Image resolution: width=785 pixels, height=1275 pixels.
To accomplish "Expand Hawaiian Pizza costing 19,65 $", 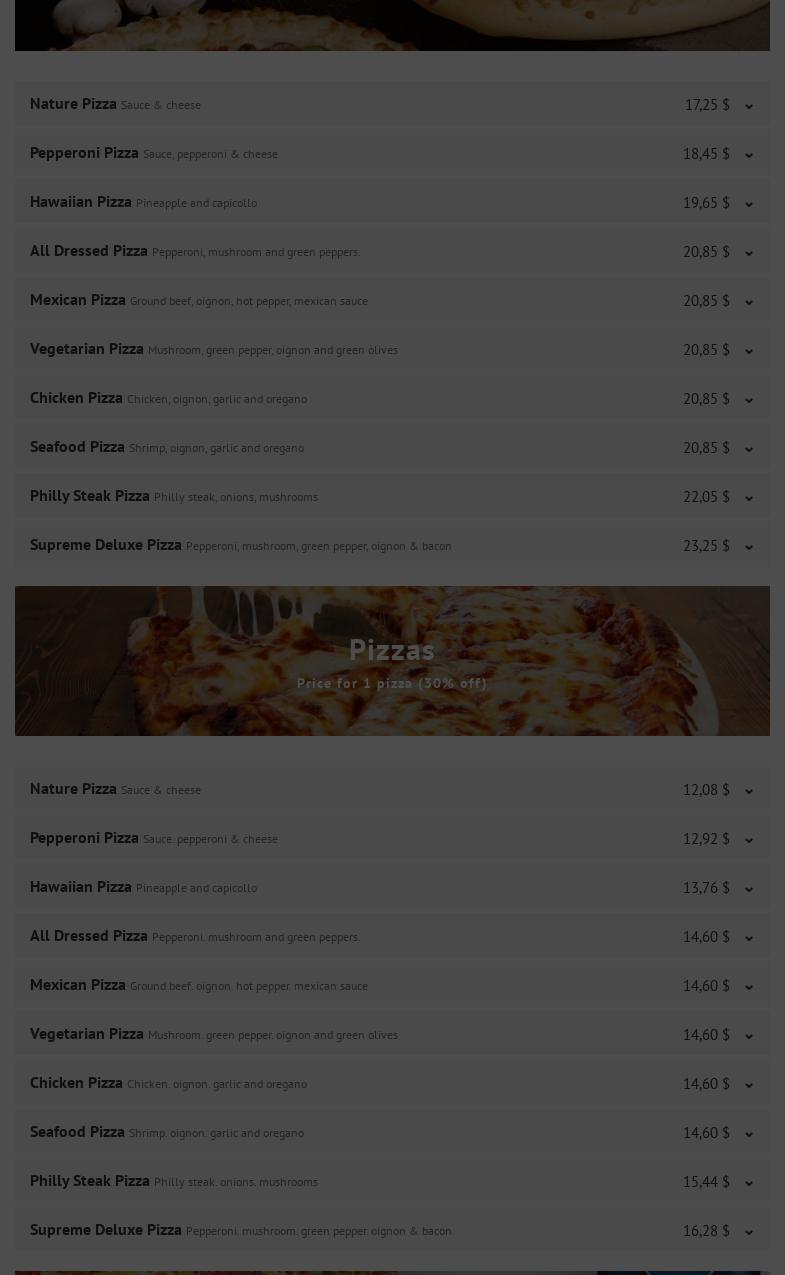I will pyautogui.click(x=749, y=204).
